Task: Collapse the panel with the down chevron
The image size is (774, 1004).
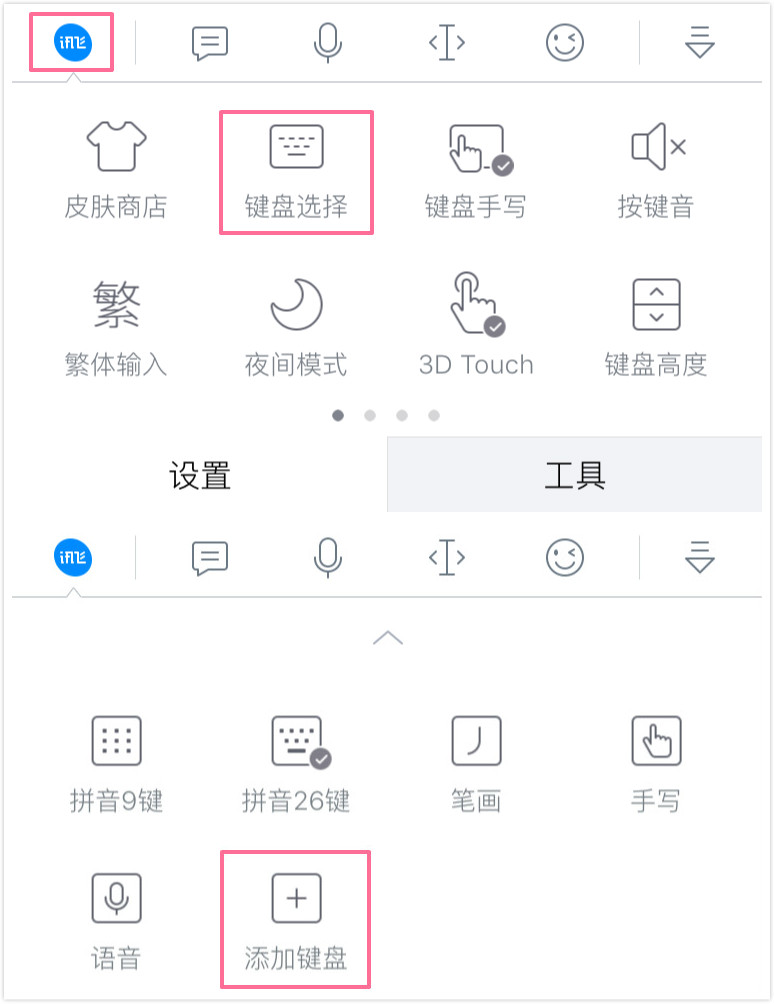Action: [x=700, y=42]
